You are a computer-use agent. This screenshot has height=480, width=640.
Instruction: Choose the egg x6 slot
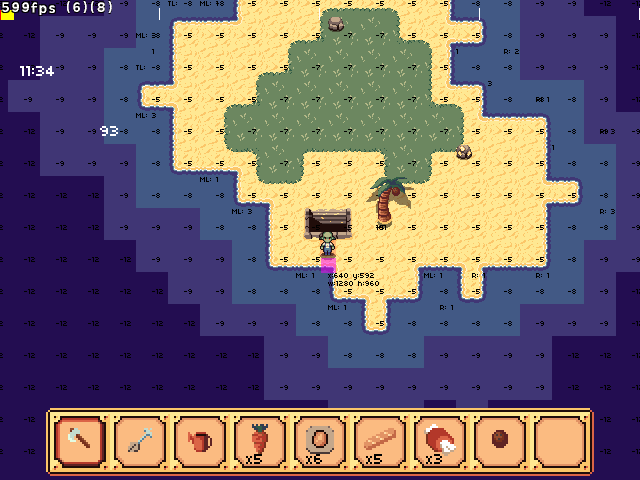[320, 441]
